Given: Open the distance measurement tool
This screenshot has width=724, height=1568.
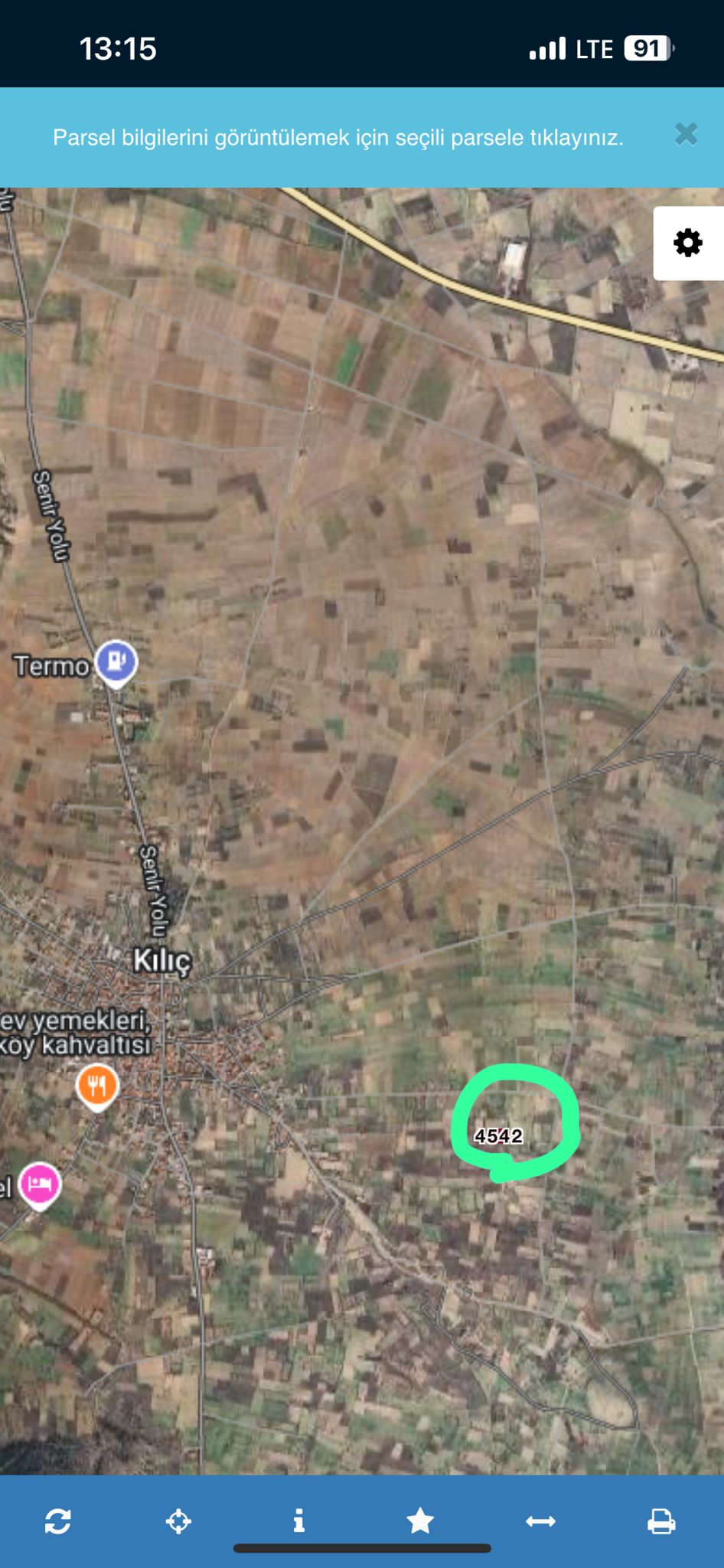Looking at the screenshot, I should (540, 1521).
